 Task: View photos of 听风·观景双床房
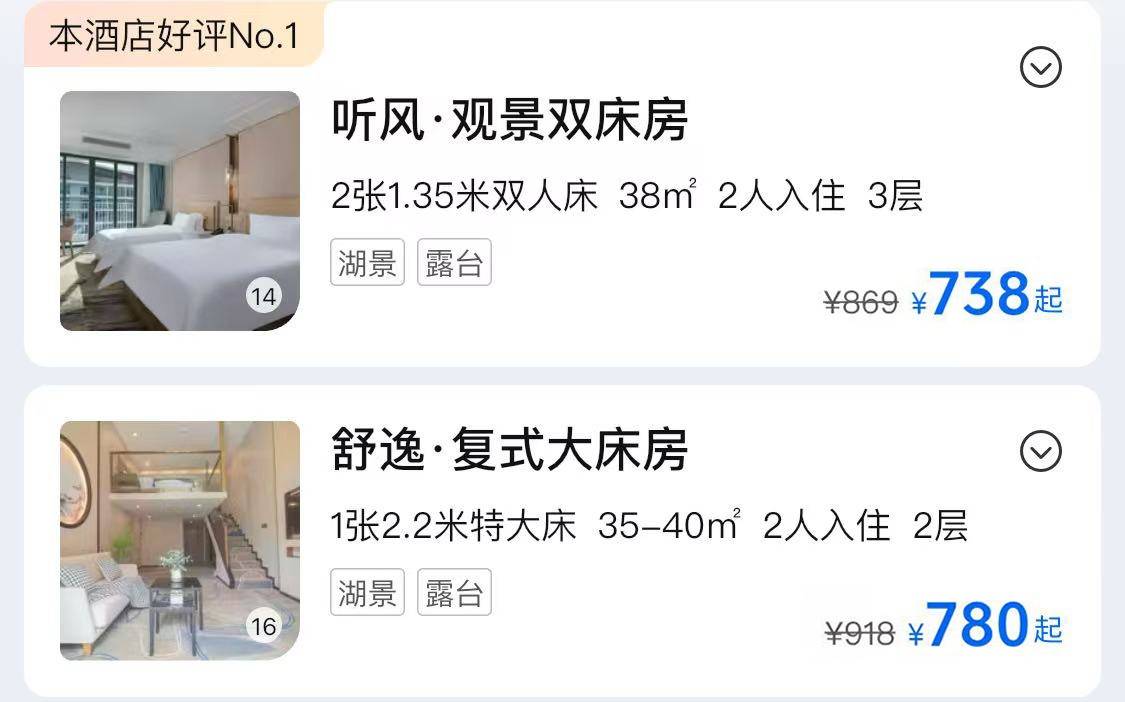click(x=180, y=211)
